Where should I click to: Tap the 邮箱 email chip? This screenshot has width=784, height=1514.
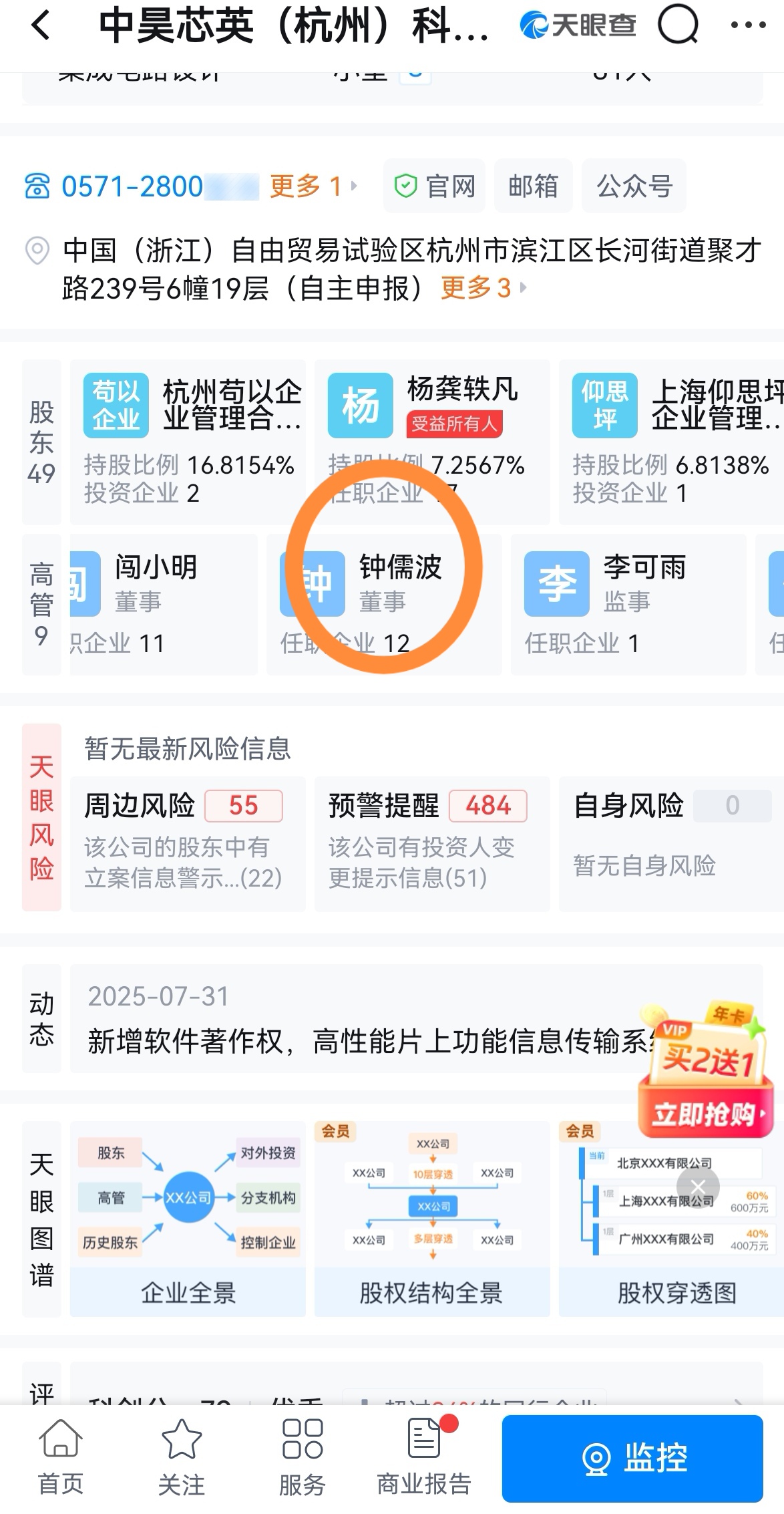[533, 186]
